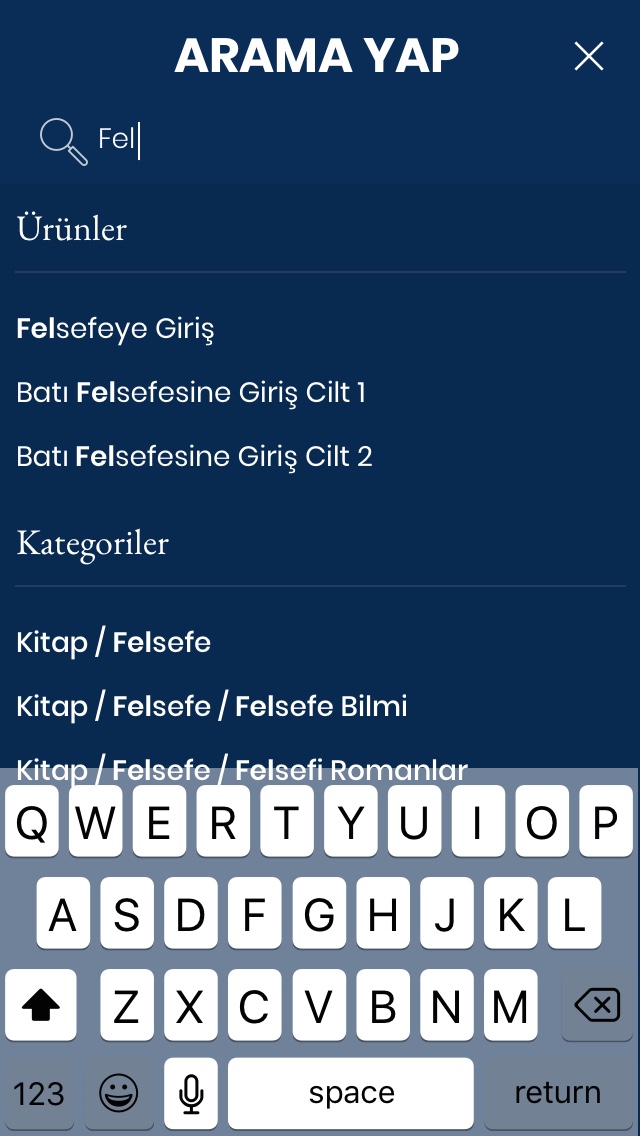The image size is (640, 1136).
Task: Tap the magnifying glass search icon
Action: tap(63, 141)
